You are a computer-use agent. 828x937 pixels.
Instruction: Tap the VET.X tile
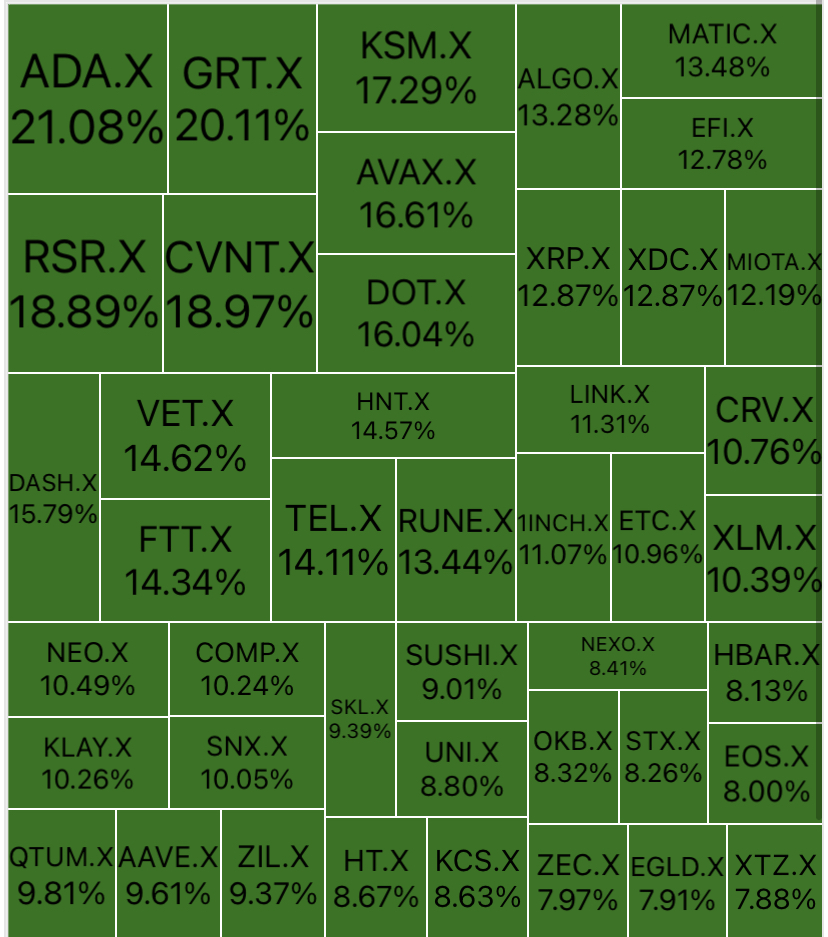185,436
